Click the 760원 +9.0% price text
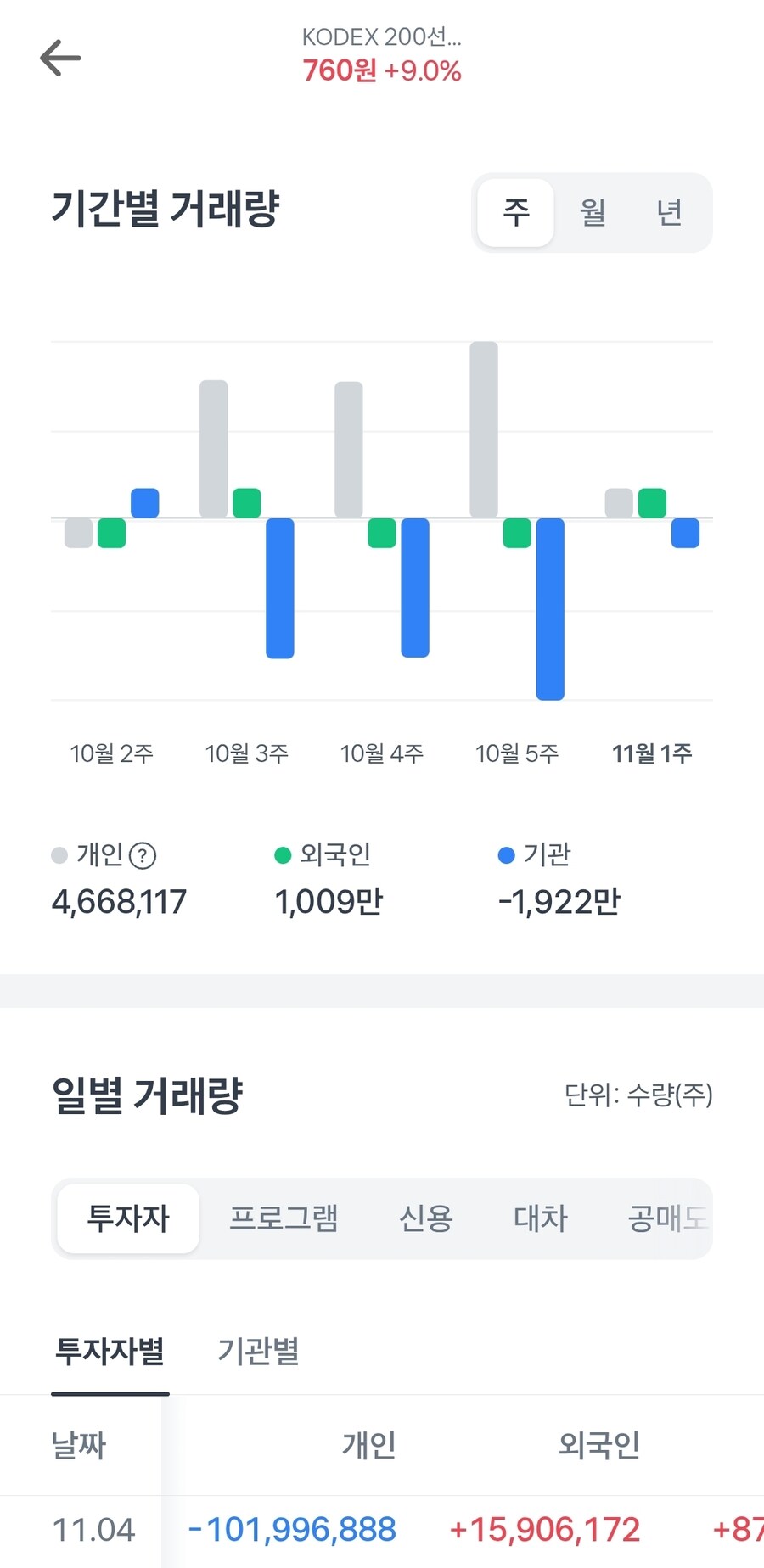The image size is (764, 1568). 381,71
